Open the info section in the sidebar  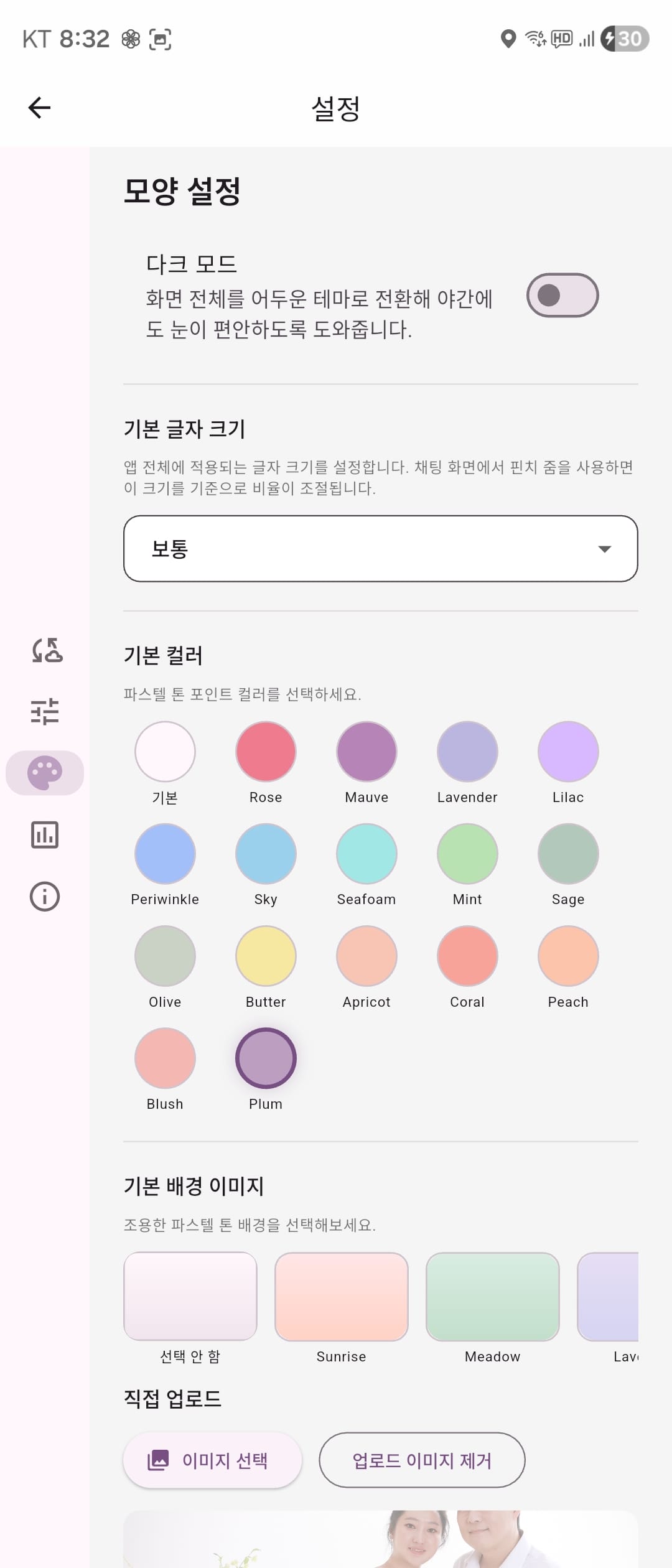45,896
